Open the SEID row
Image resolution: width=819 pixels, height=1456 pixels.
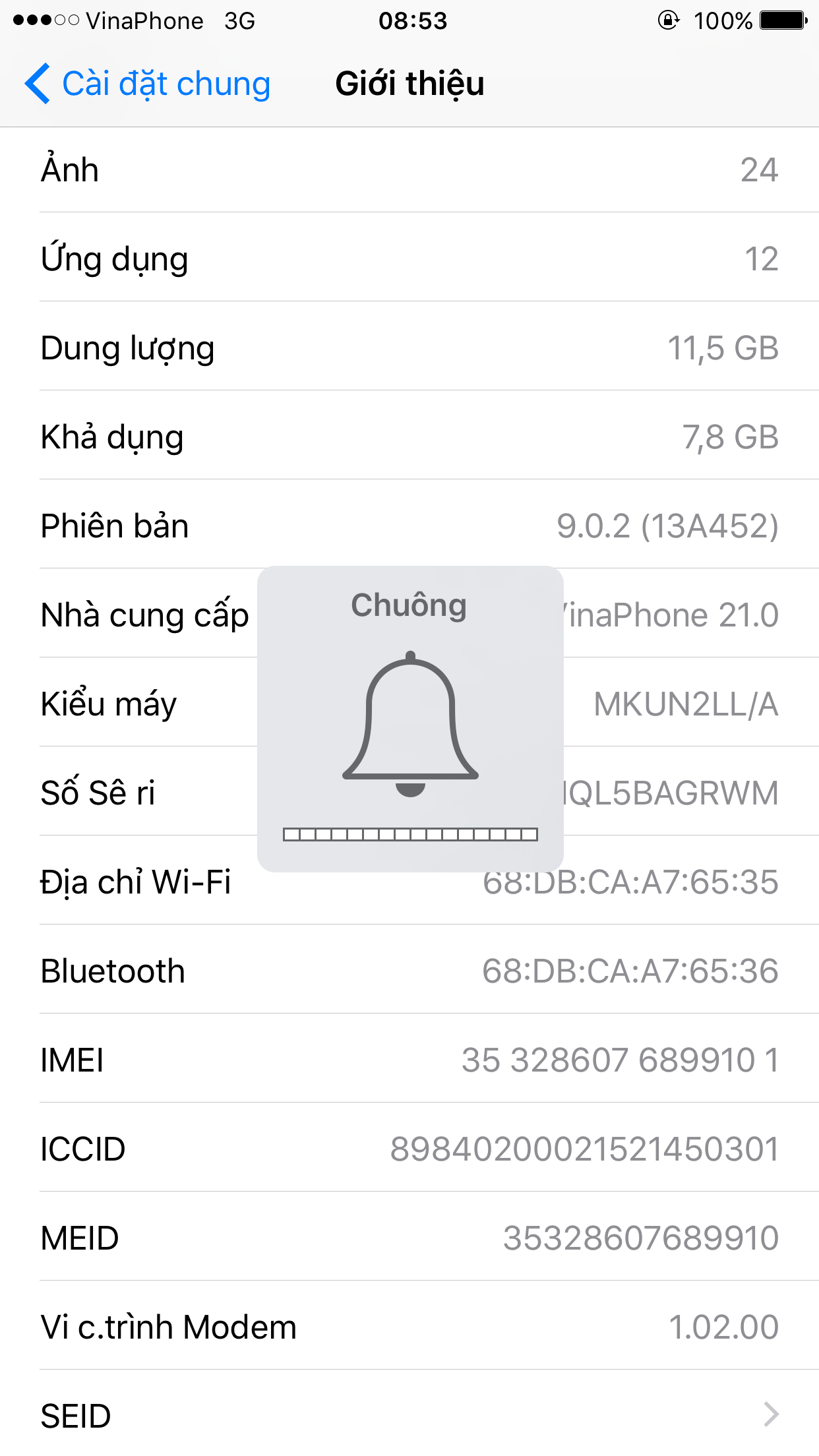409,1414
